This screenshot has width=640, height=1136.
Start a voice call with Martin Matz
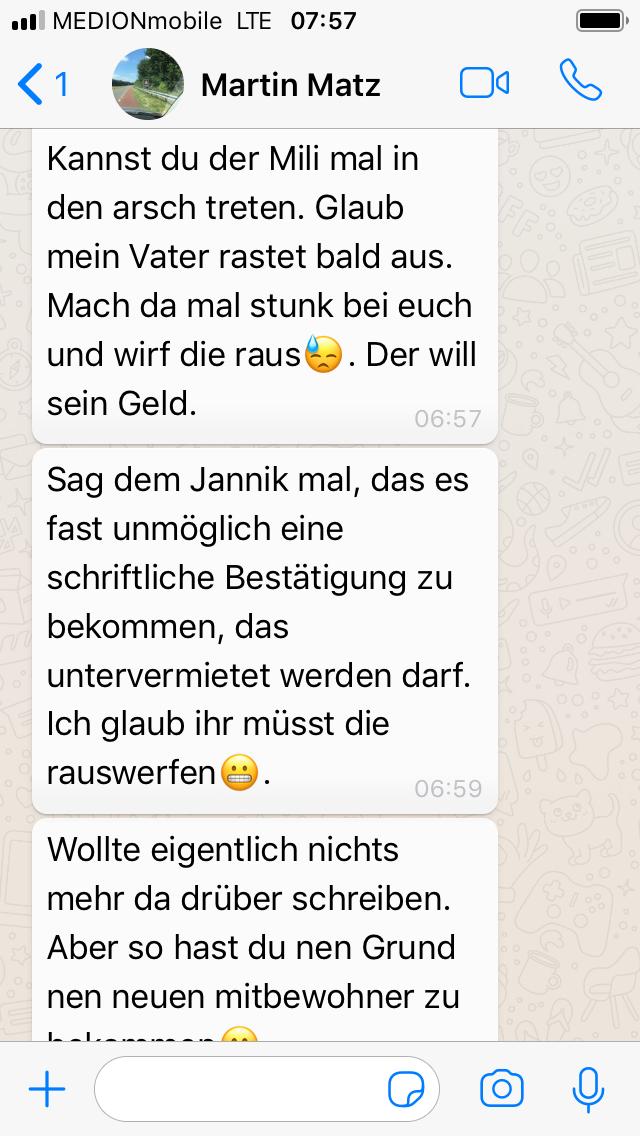pos(581,82)
